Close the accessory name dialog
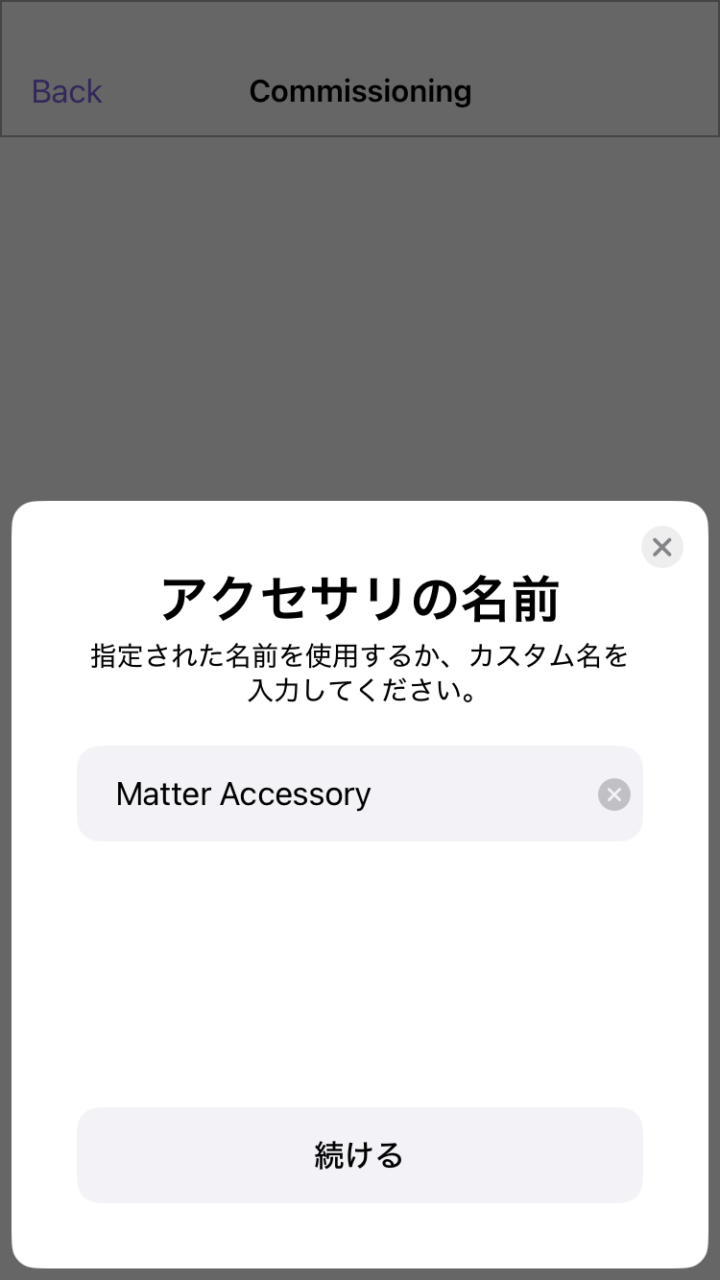 coord(662,547)
